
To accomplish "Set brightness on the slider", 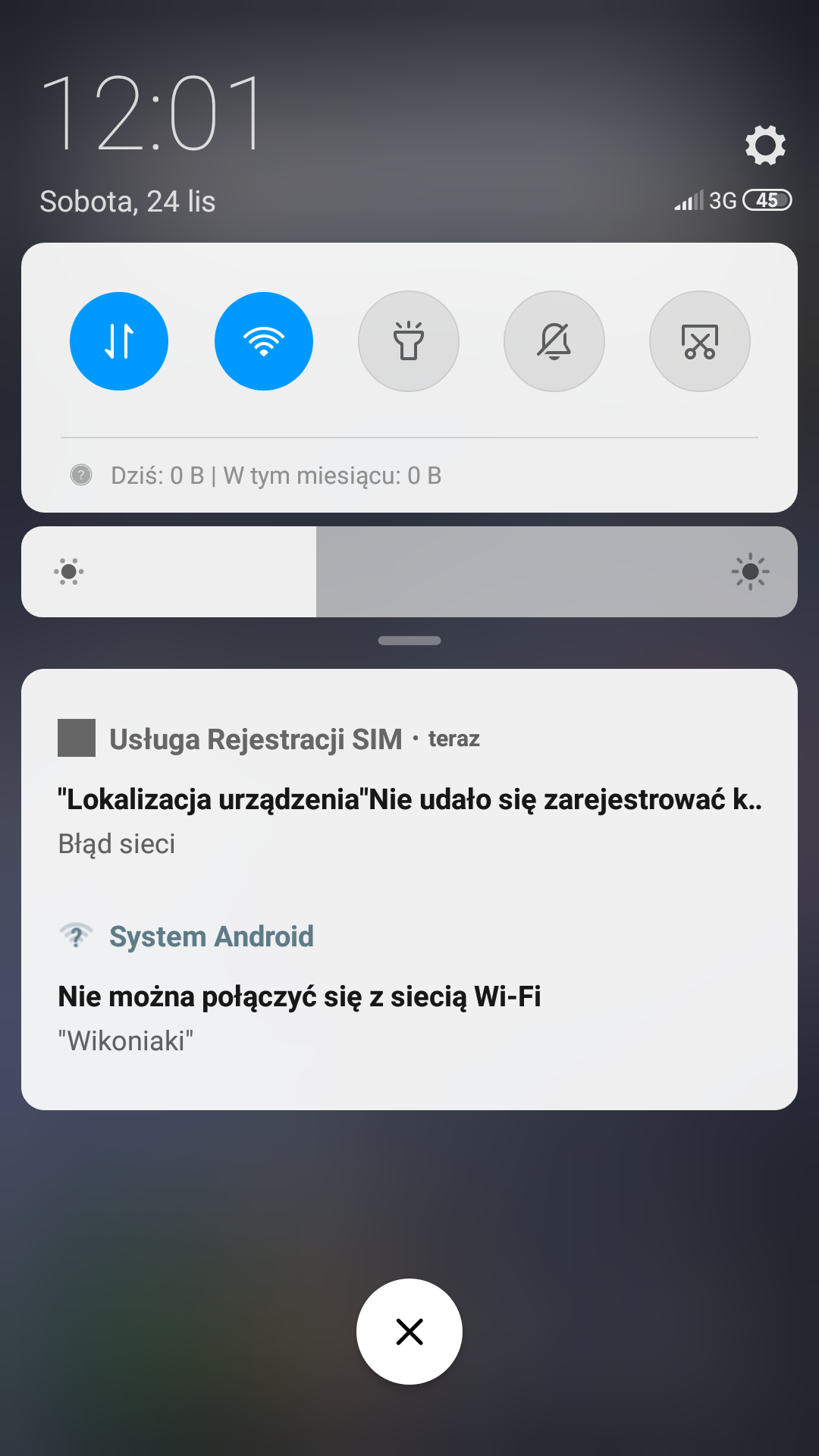I will click(x=409, y=572).
